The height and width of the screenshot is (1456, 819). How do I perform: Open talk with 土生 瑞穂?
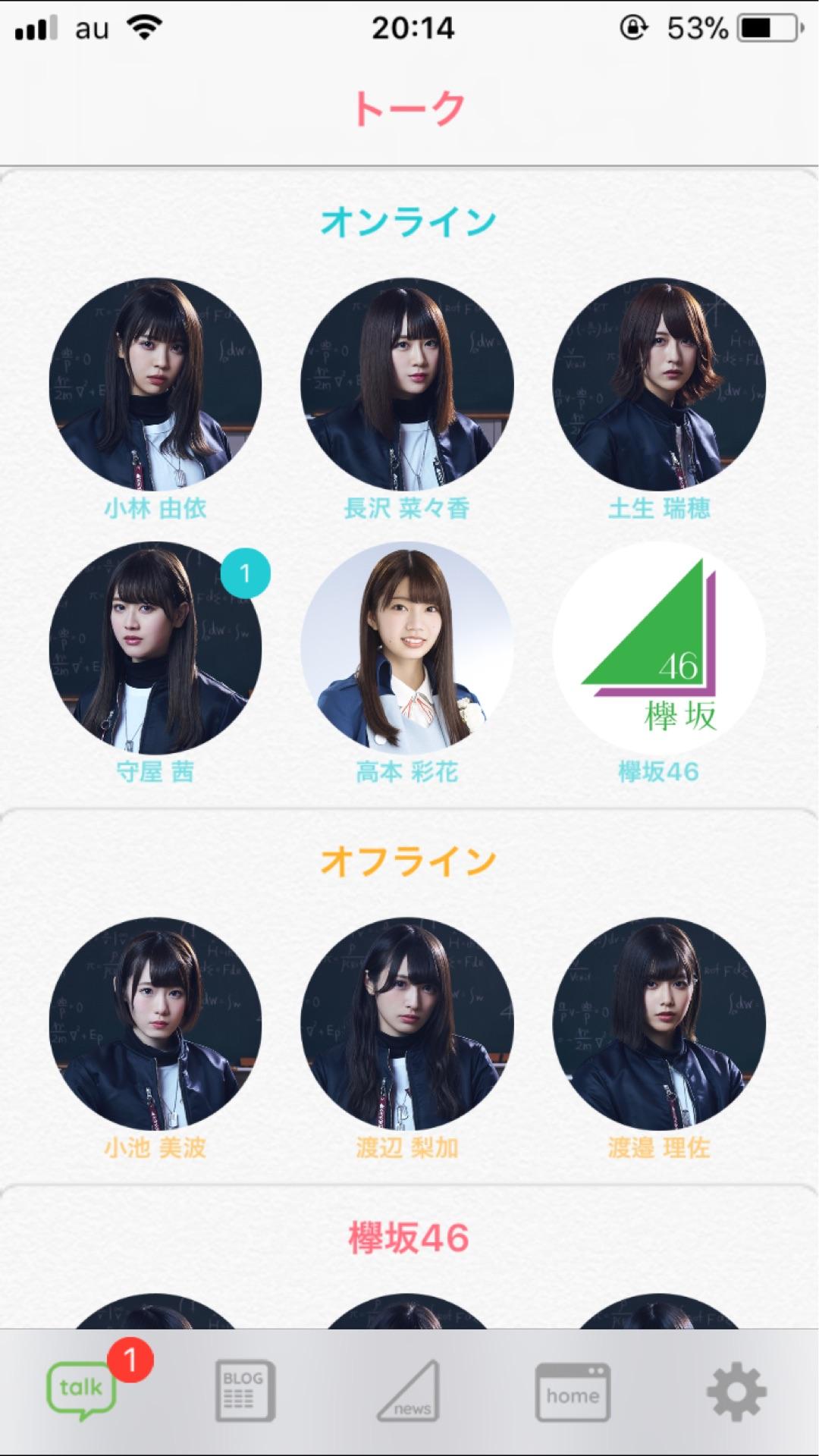click(659, 384)
